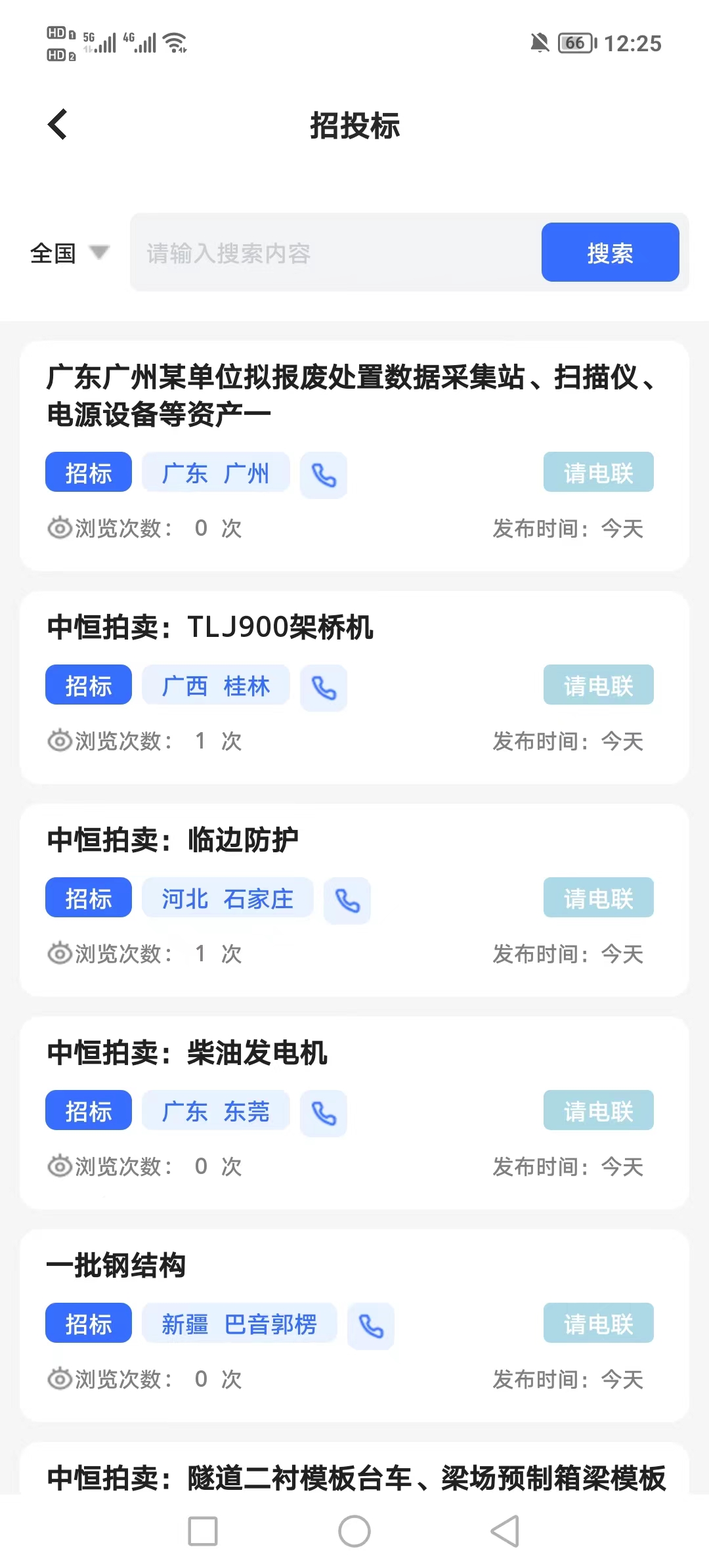
Task: Expand the 全国 region dropdown
Action: 69,253
